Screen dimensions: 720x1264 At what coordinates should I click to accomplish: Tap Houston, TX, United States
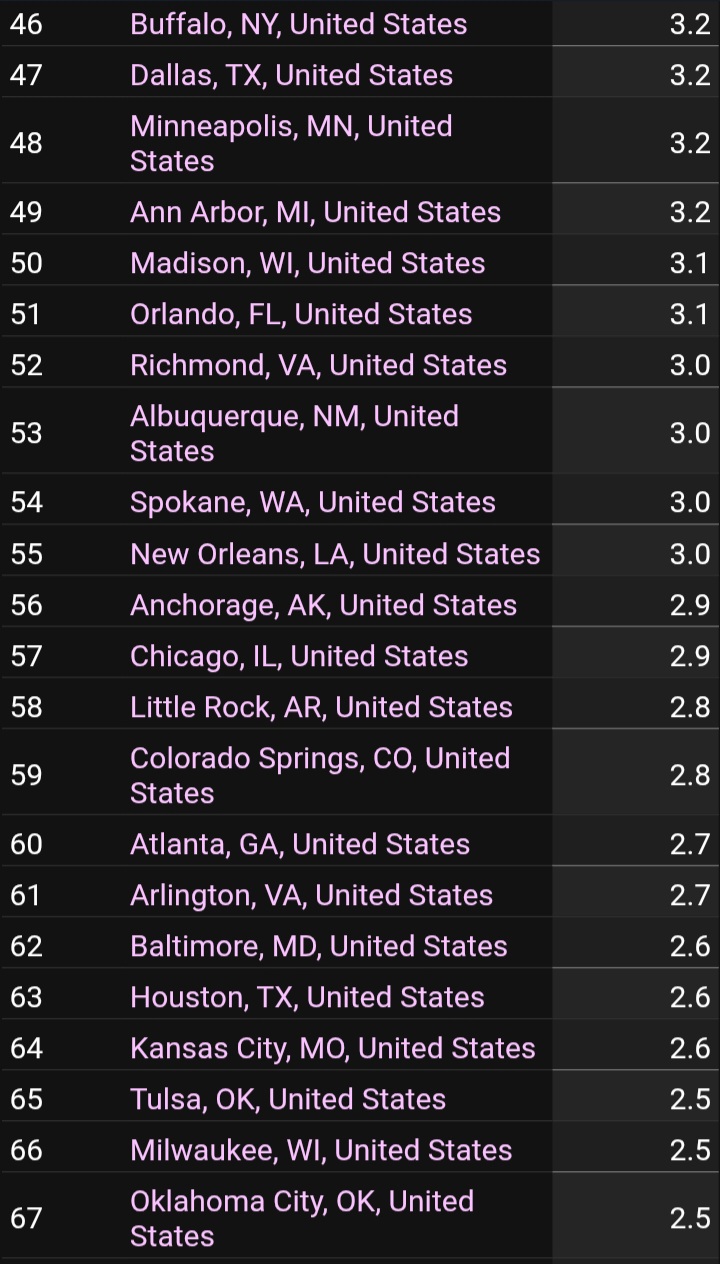tap(307, 997)
